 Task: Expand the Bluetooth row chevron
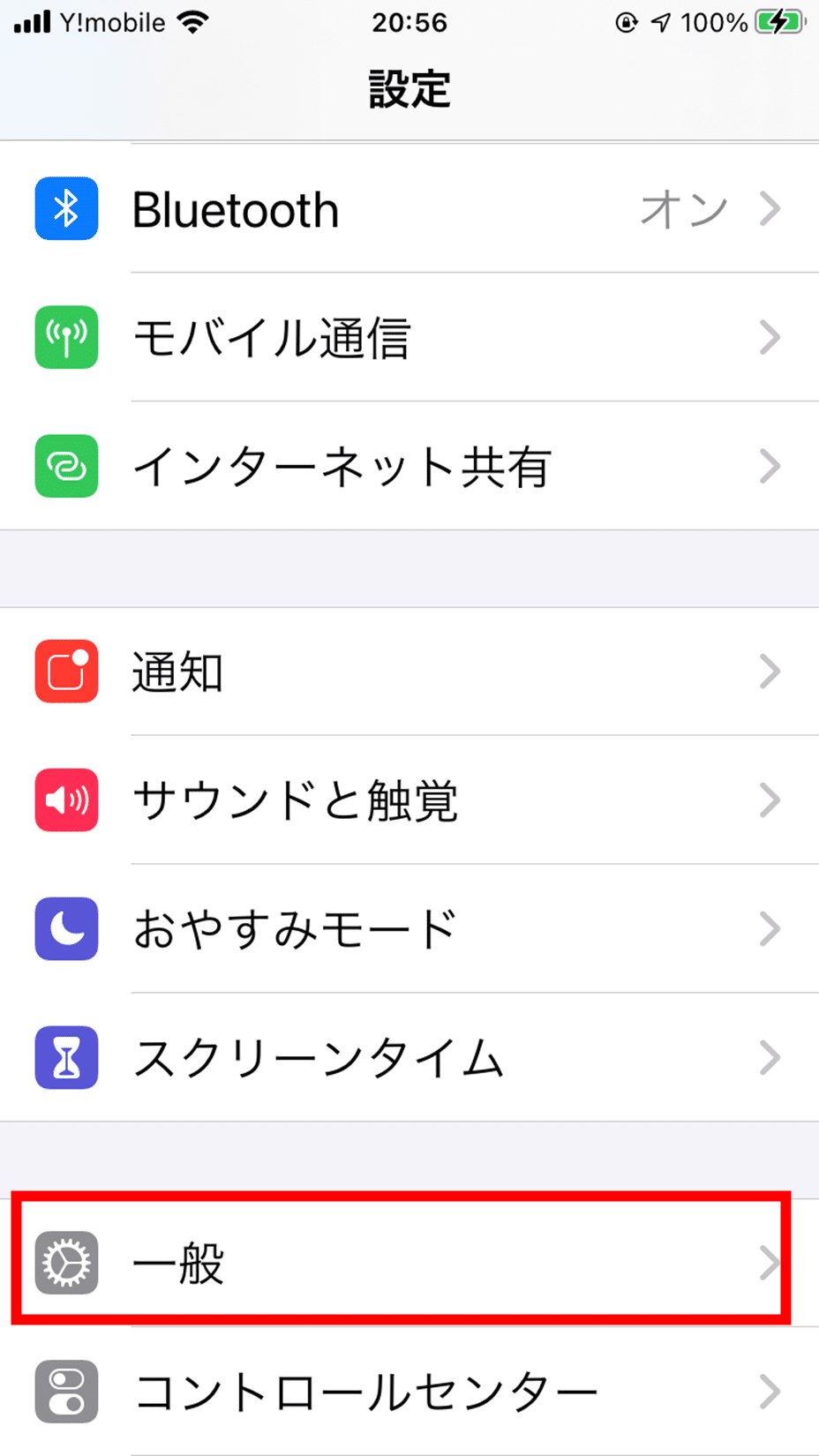coord(770,208)
